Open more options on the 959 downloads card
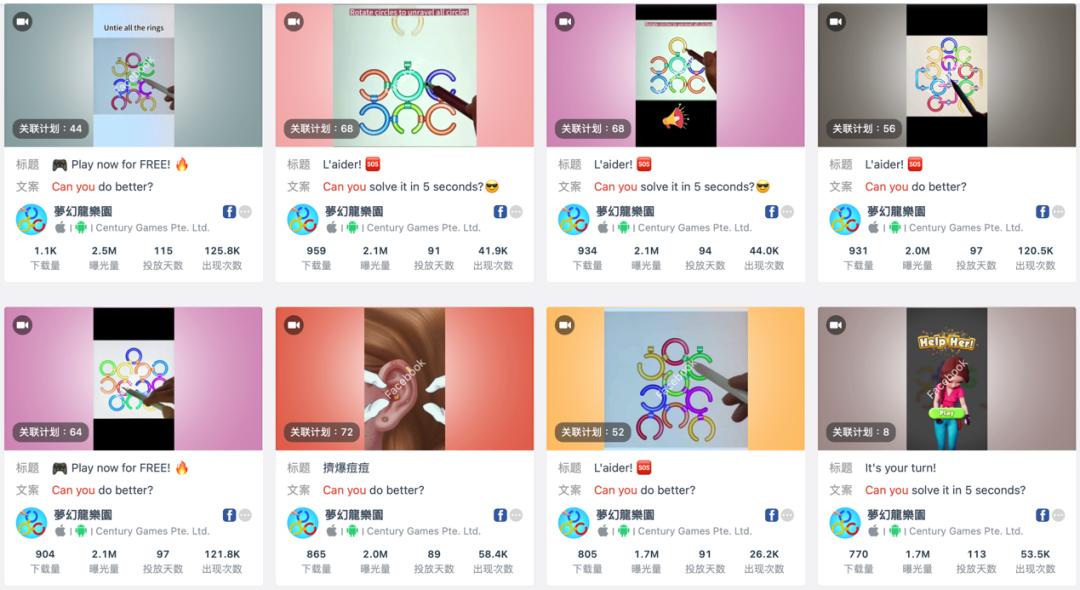Image resolution: width=1080 pixels, height=590 pixels. click(x=516, y=212)
